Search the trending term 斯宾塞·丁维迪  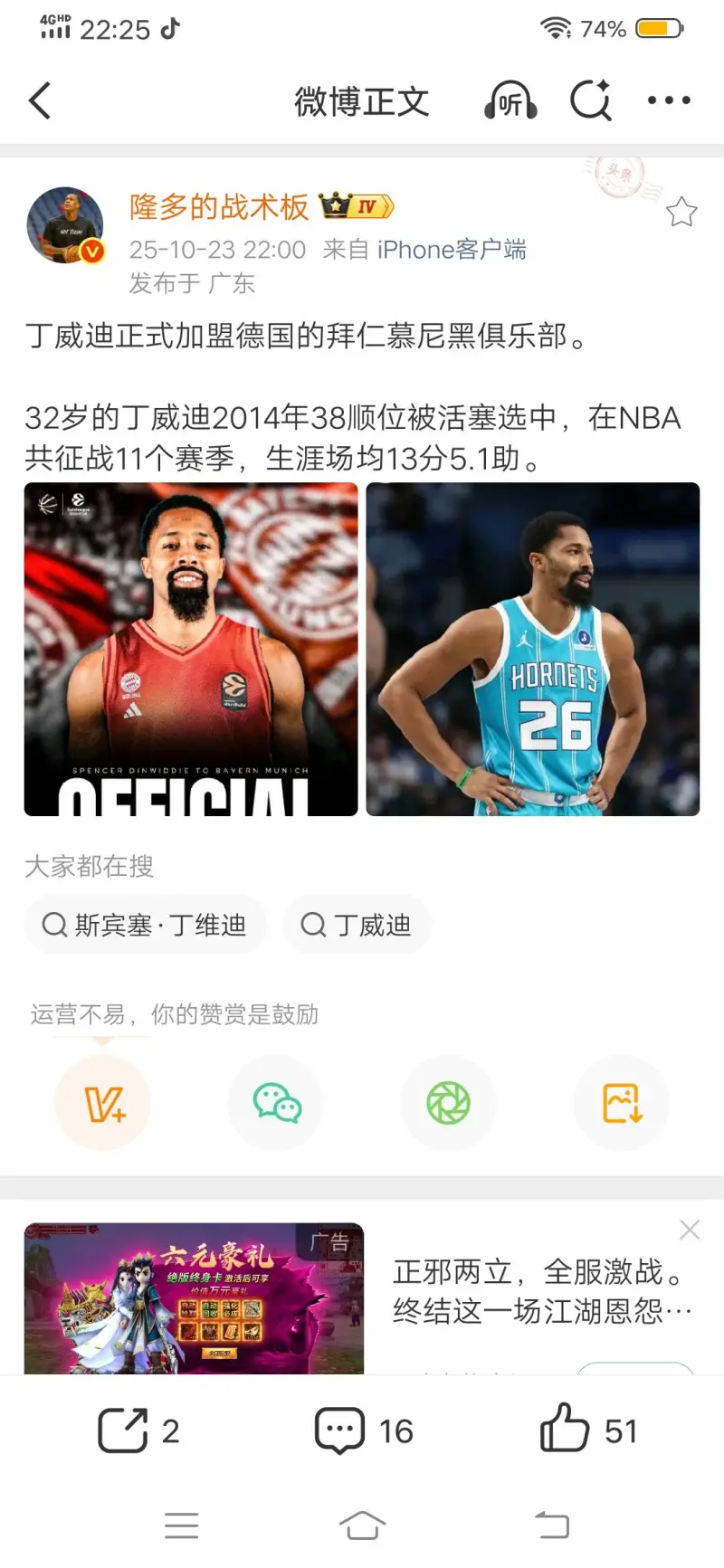(144, 925)
